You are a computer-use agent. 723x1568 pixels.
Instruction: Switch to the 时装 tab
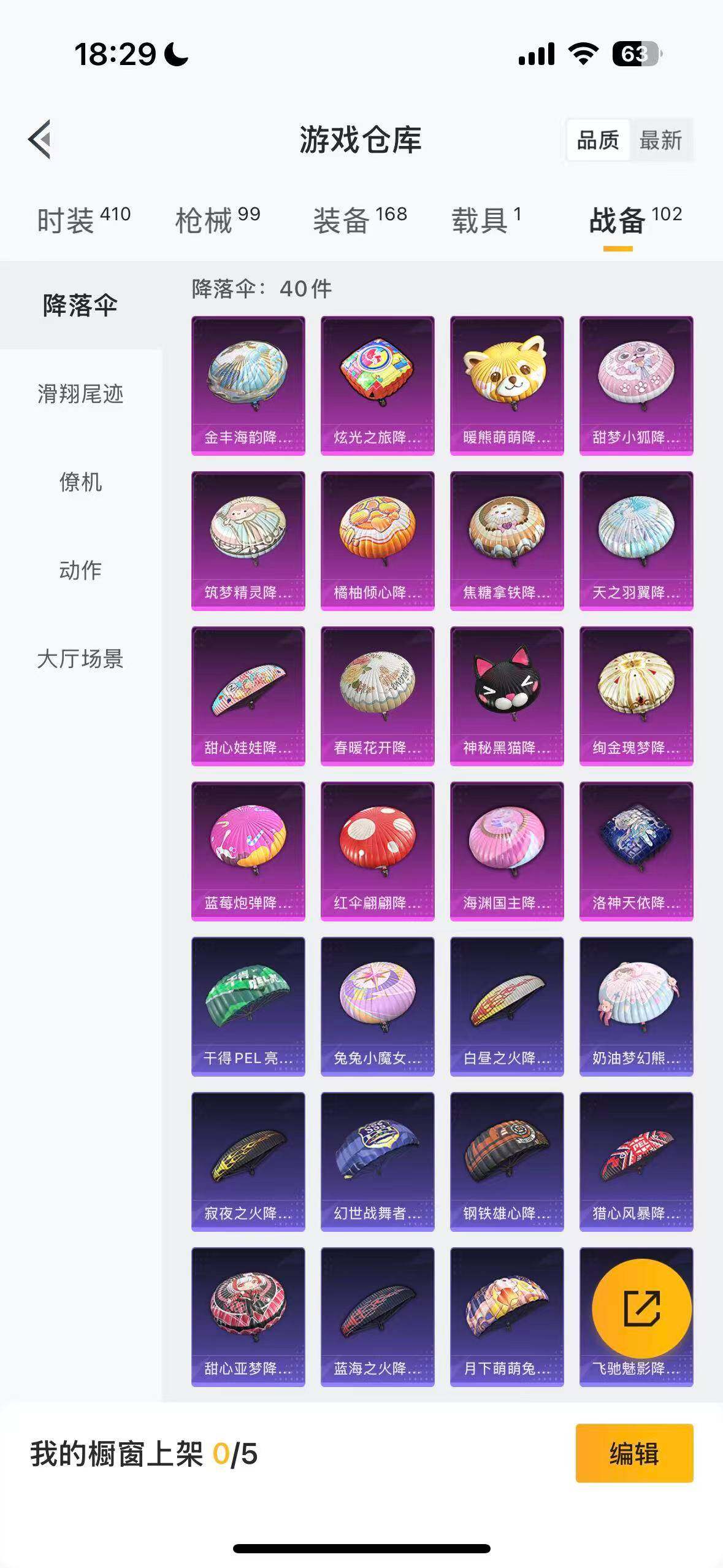(x=67, y=218)
